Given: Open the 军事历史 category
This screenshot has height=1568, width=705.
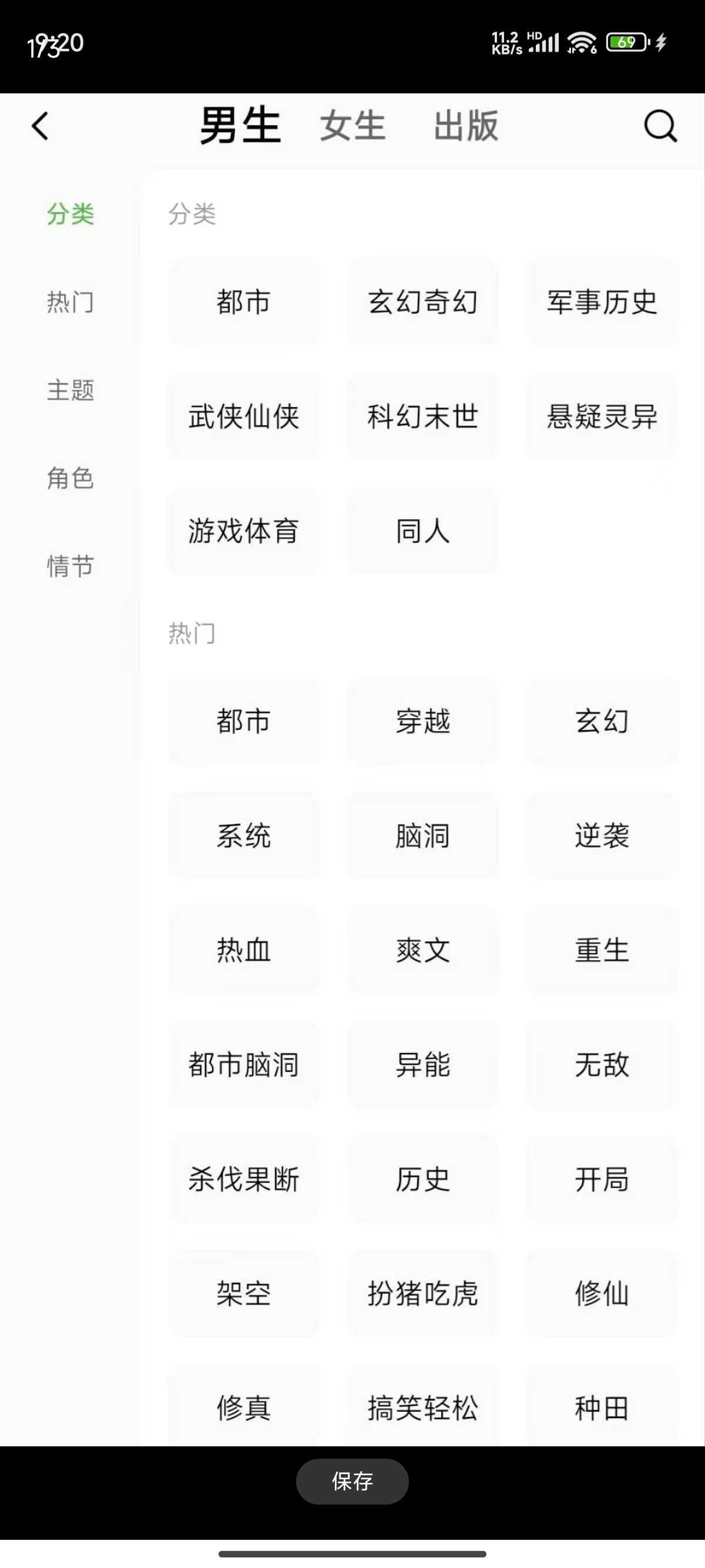Looking at the screenshot, I should click(602, 302).
